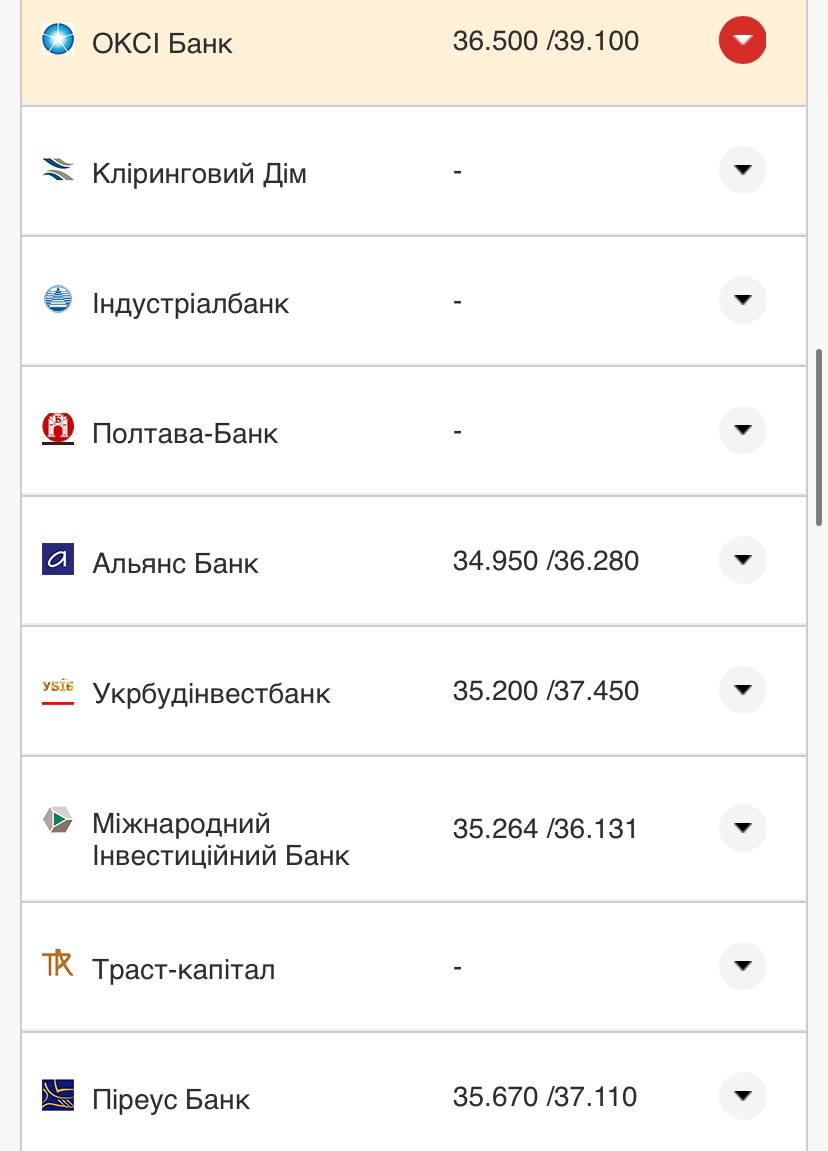Expand the Альянс Банк rates
Screen dimensions: 828x1151
coord(742,560)
